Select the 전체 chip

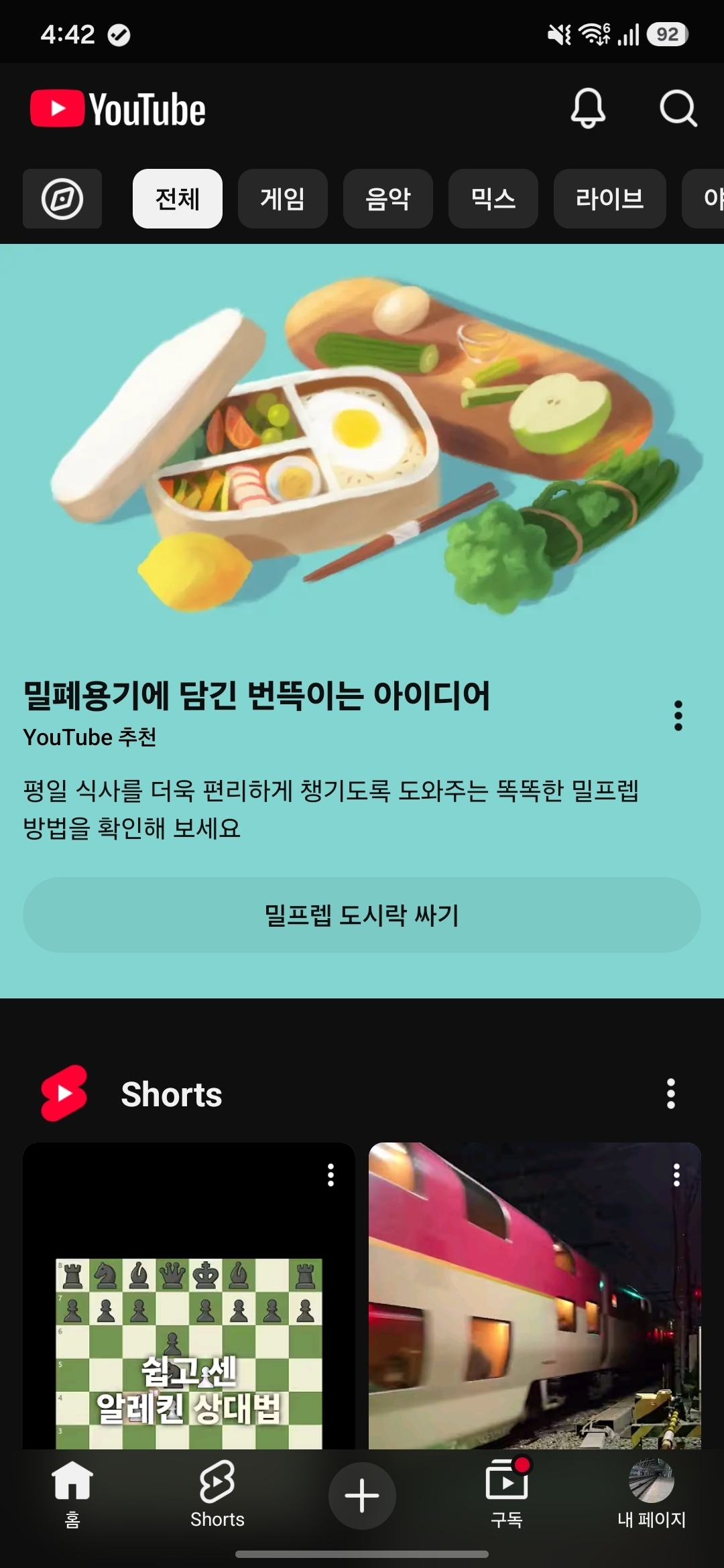click(178, 199)
